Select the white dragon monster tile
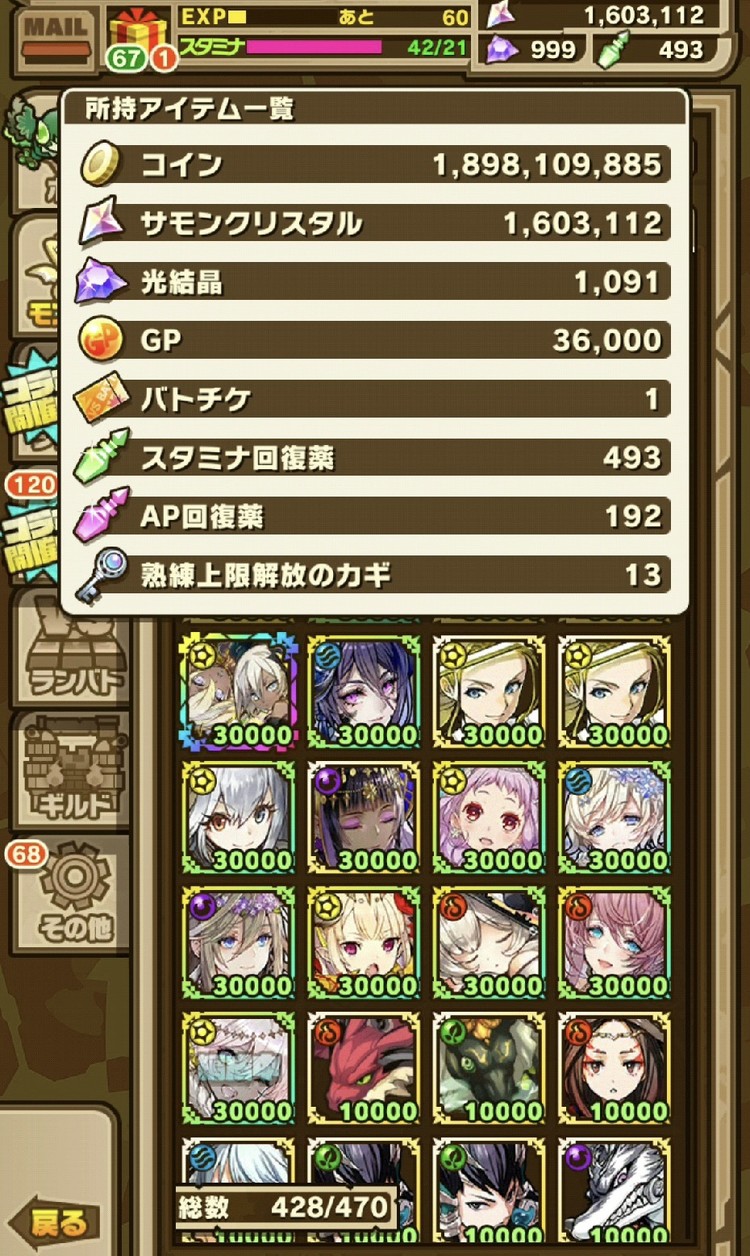The width and height of the screenshot is (750, 1256). (614, 1190)
